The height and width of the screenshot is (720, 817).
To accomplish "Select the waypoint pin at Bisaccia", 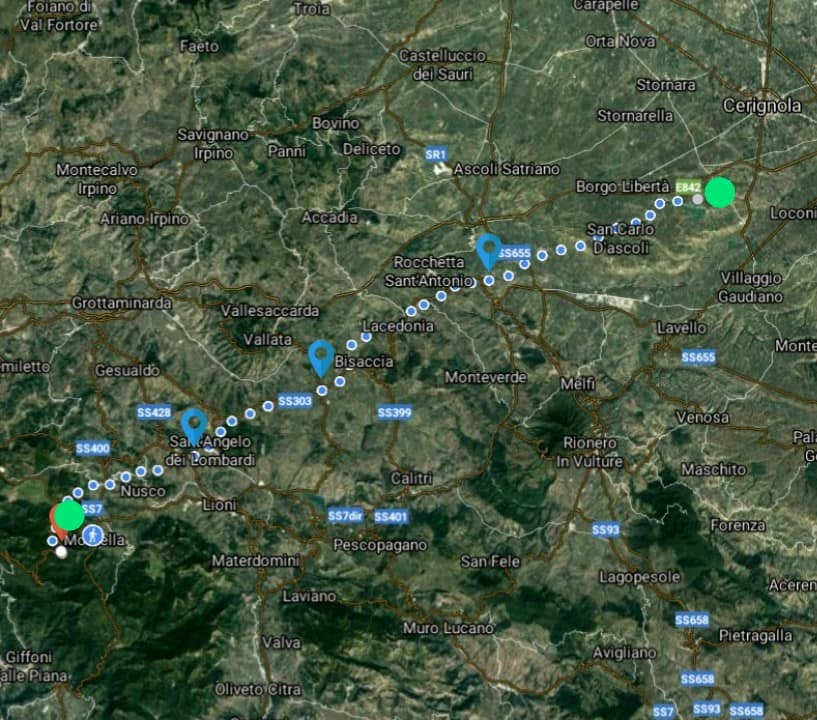I will 321,355.
